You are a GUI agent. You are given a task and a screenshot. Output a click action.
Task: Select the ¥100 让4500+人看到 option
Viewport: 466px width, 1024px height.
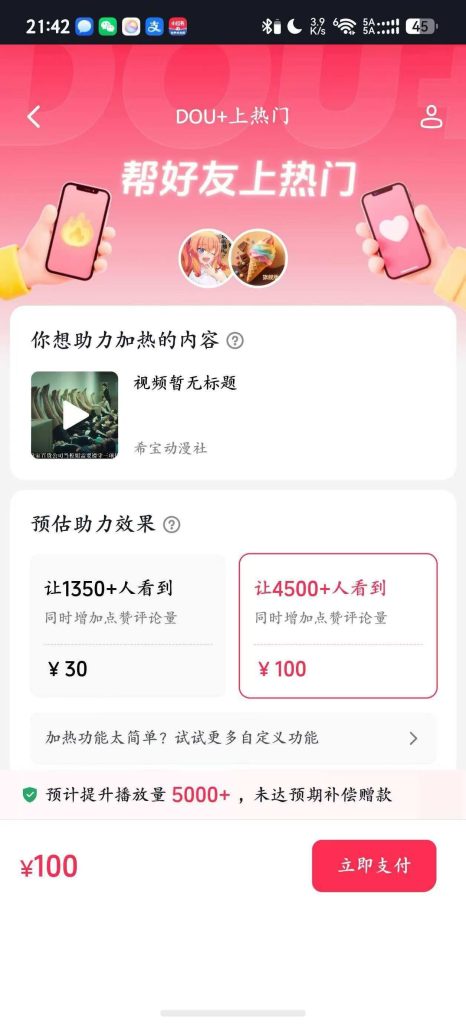[338, 626]
